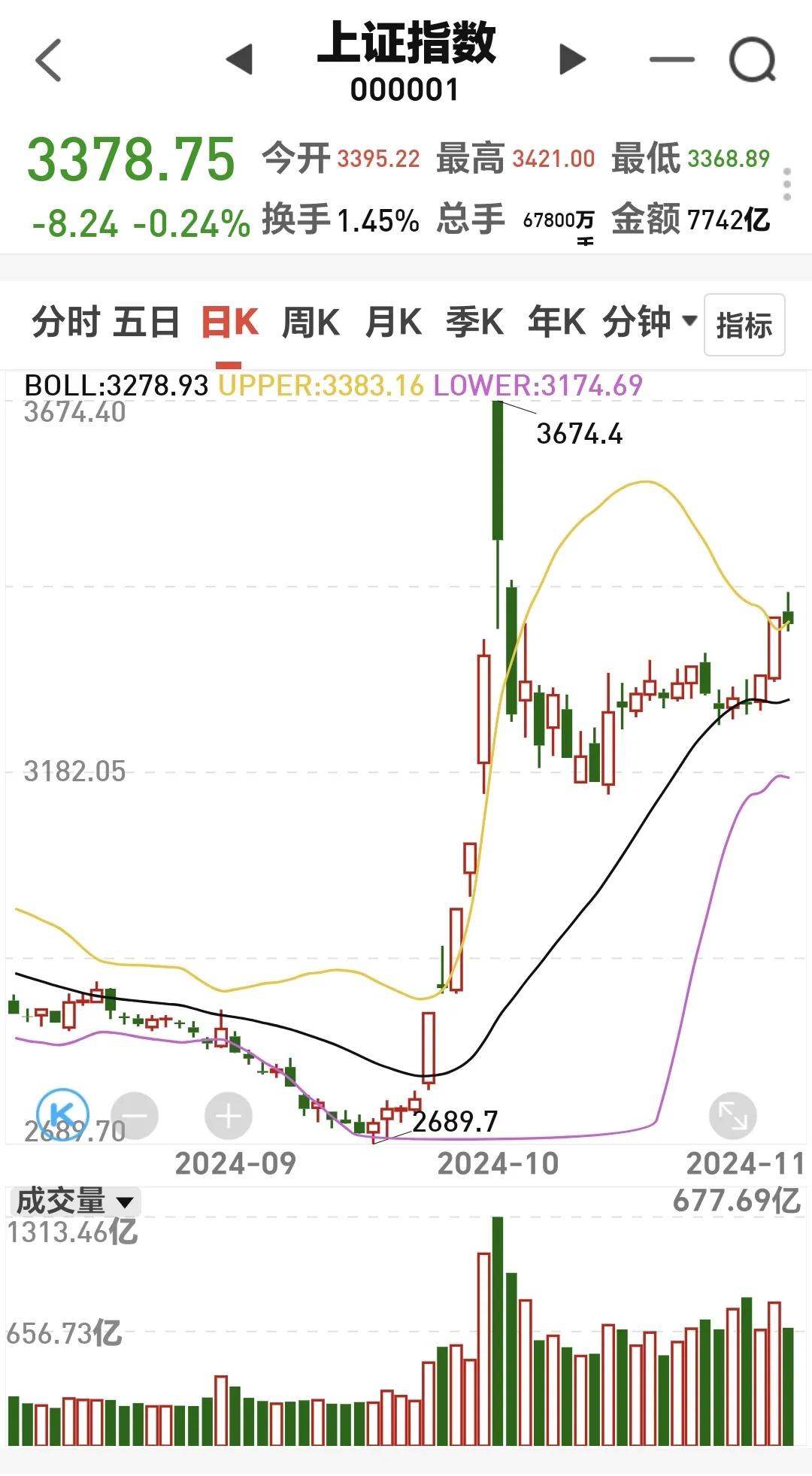Open the 指标 indicators button
This screenshot has height=1476, width=812.
pos(744,326)
